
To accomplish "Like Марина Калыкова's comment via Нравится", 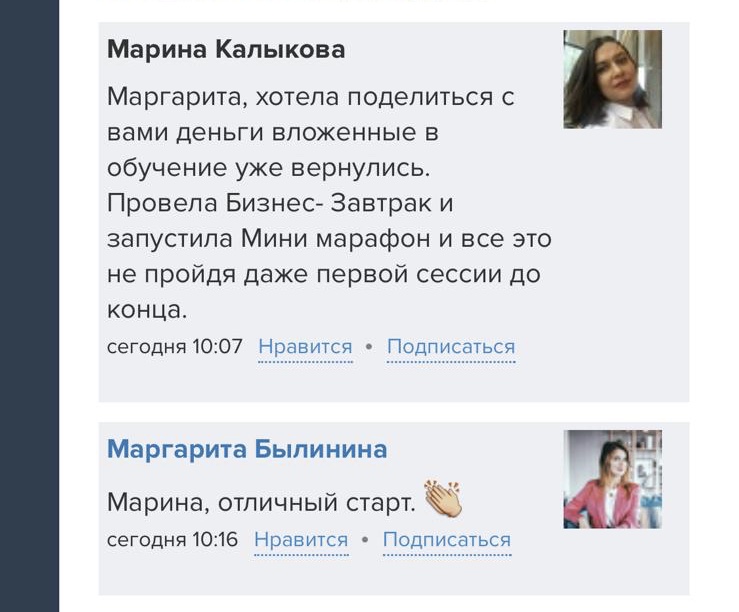I will point(305,347).
